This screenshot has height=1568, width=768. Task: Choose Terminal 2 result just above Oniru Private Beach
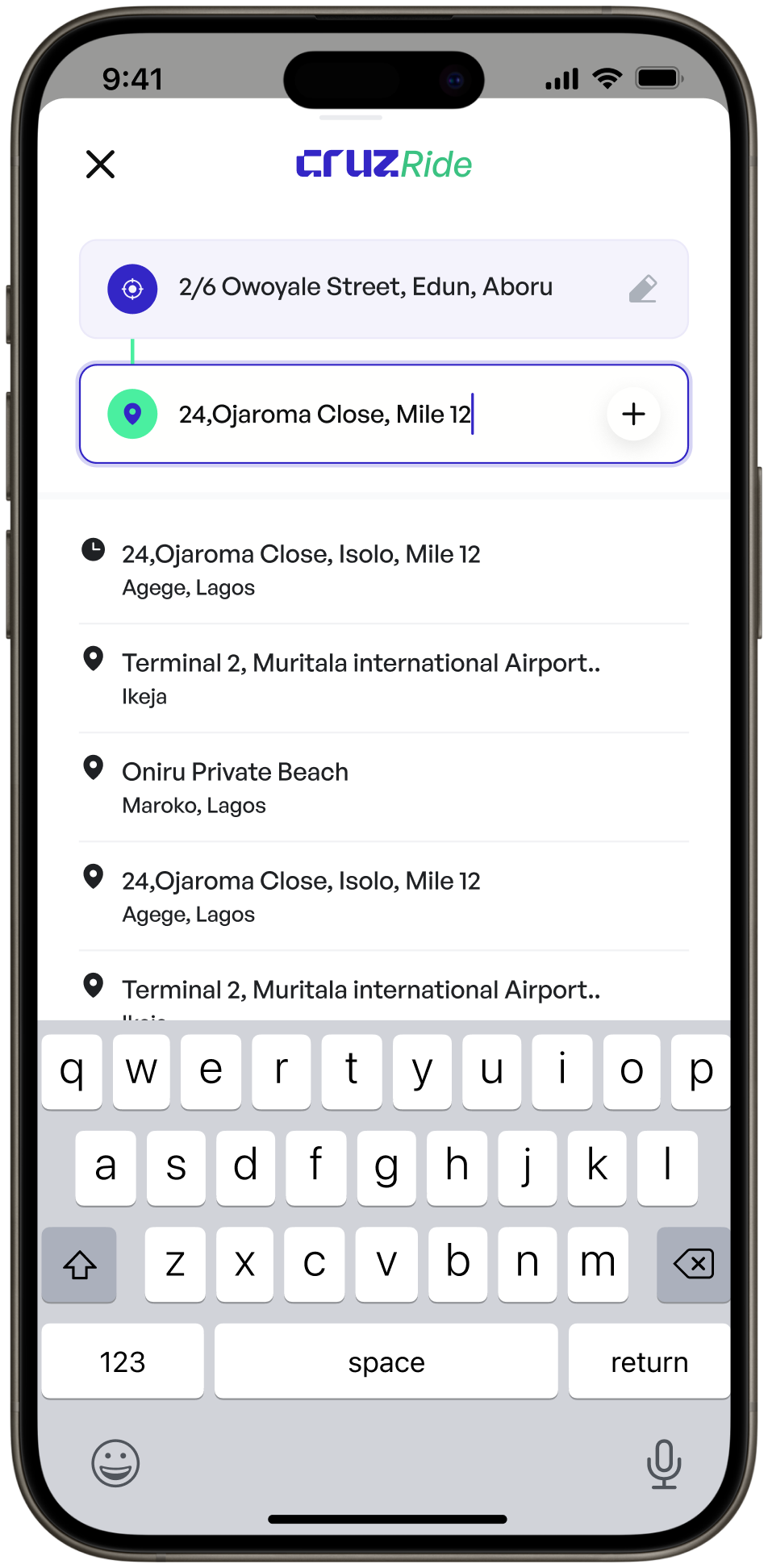point(361,678)
